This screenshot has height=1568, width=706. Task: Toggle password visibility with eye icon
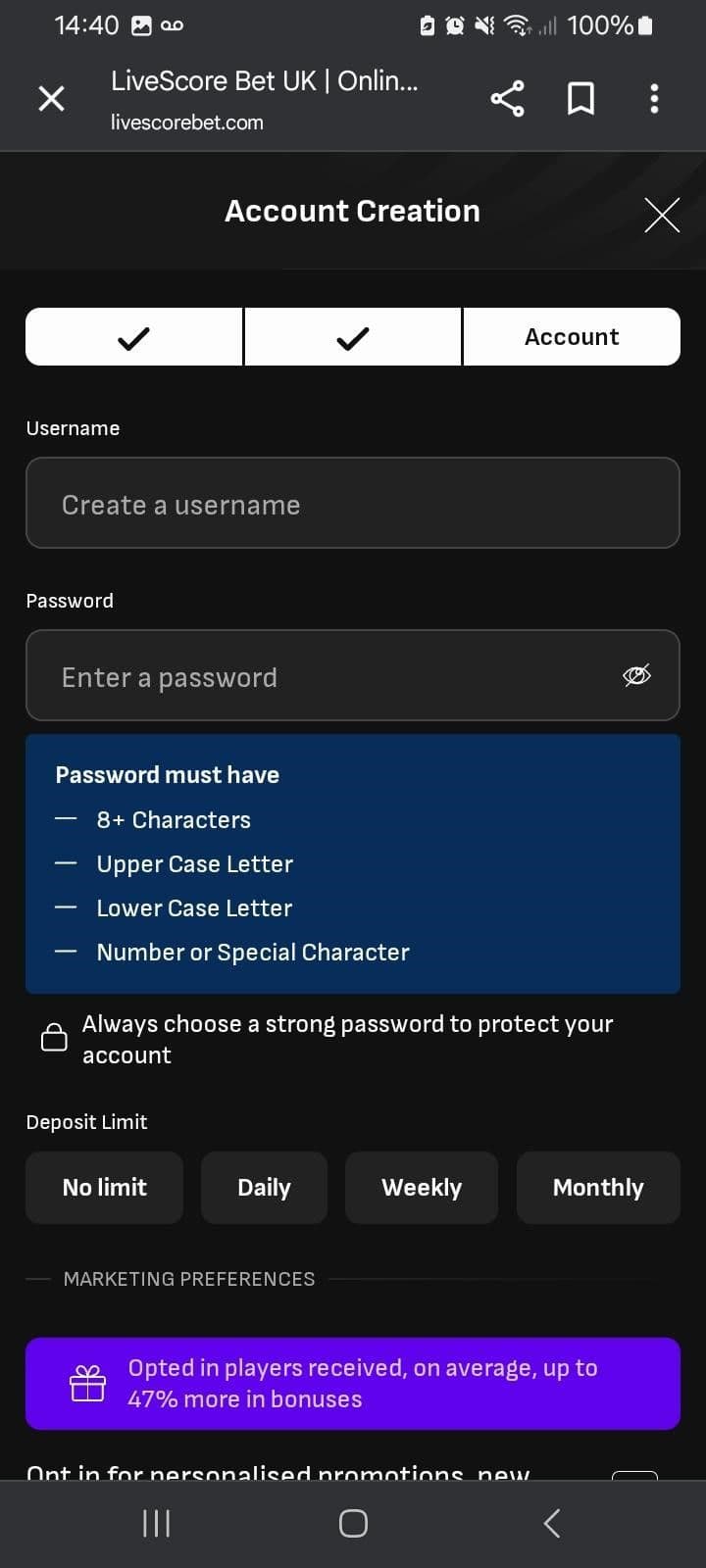click(635, 675)
